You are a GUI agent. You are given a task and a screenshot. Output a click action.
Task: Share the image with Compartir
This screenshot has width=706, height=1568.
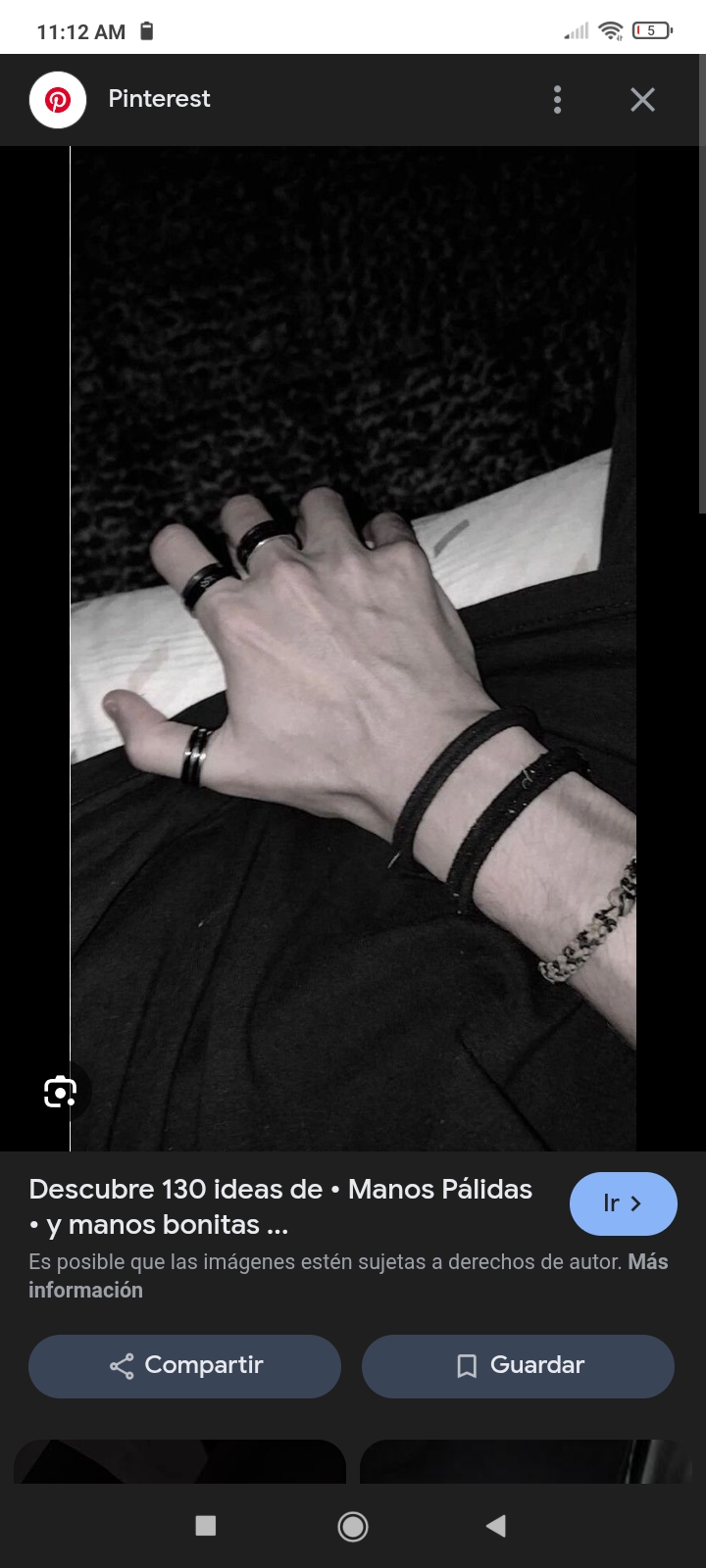click(x=184, y=1365)
